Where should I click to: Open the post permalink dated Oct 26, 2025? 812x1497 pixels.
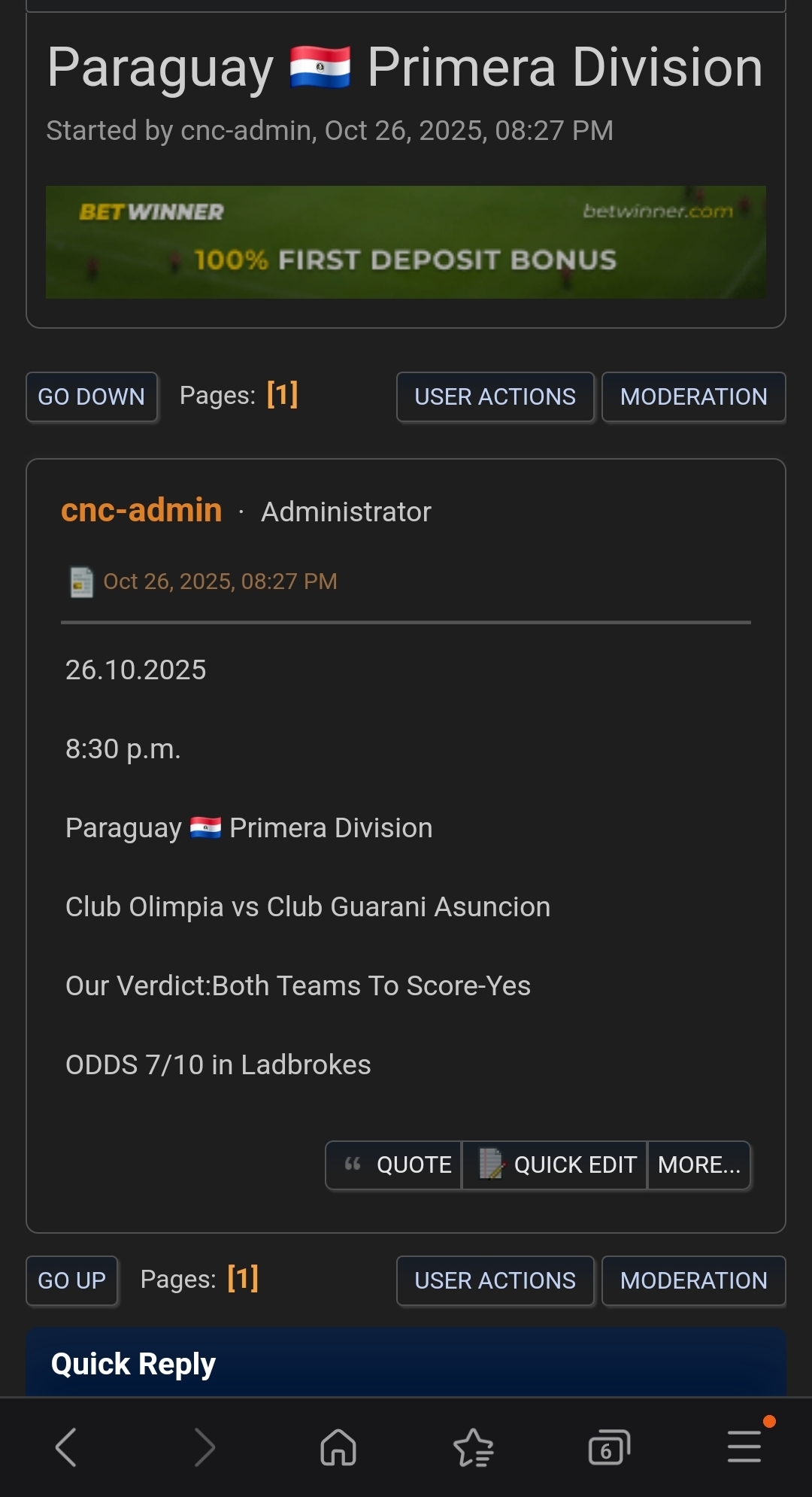[220, 581]
